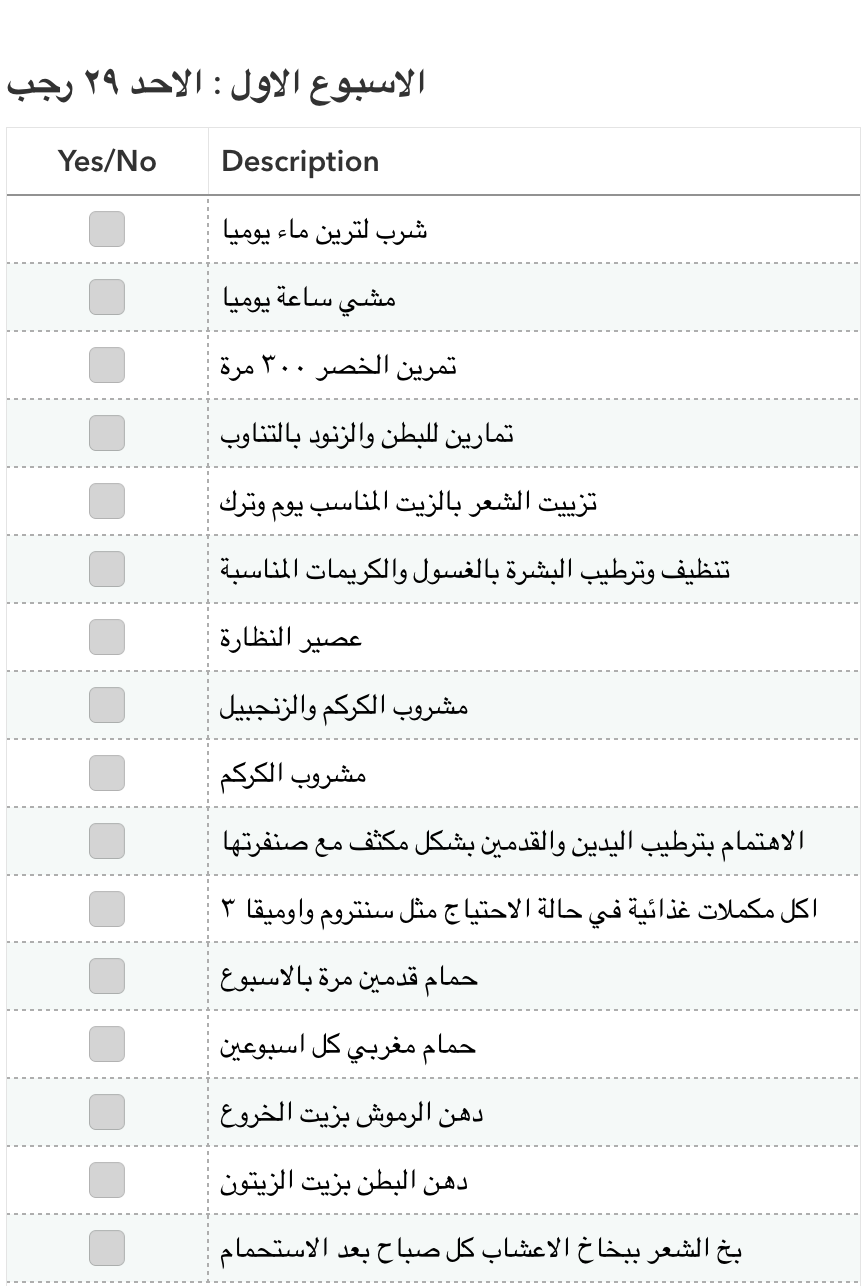Screen dimensions: 868x1286
Task: Mark تمرين الخصر ٣٠٠ مرة as done
Action: 107,365
